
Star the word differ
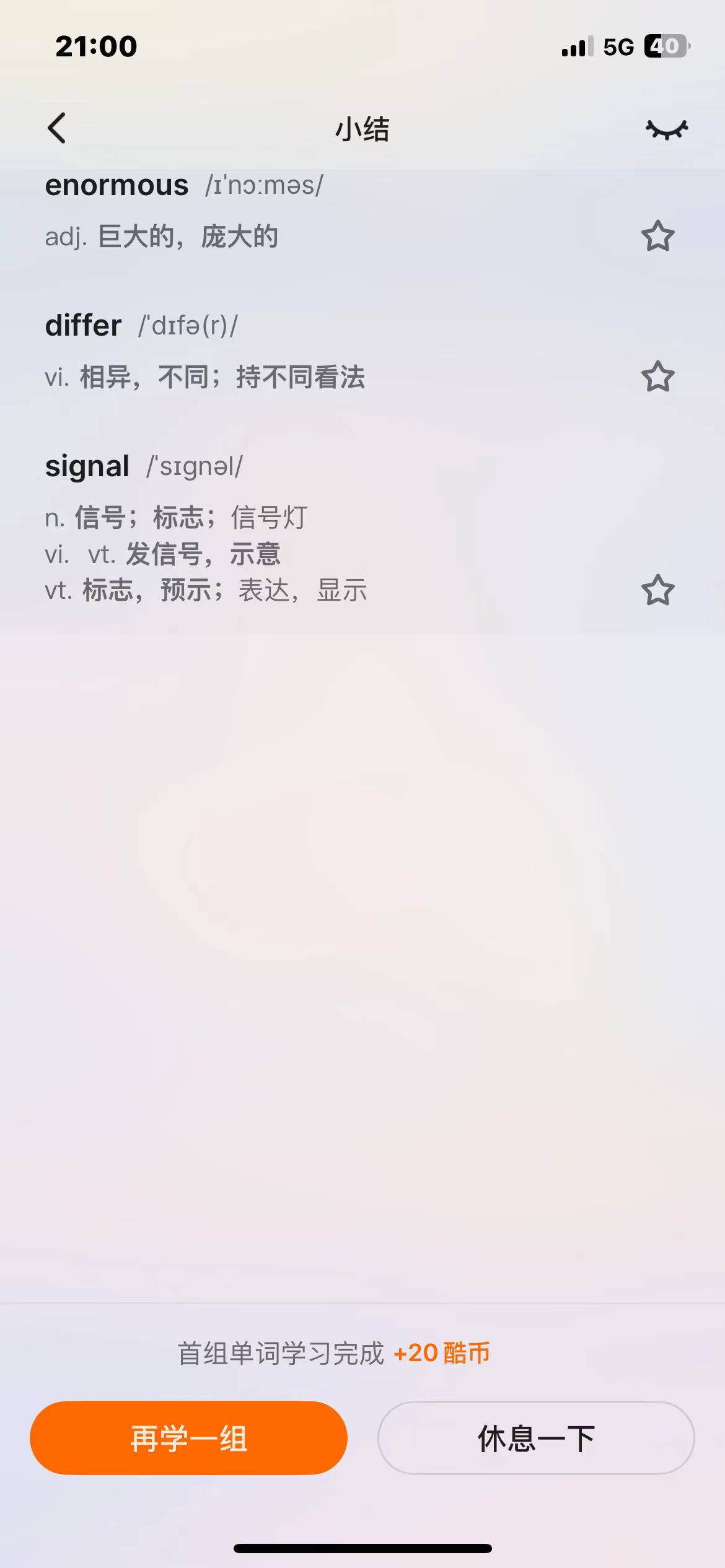657,377
